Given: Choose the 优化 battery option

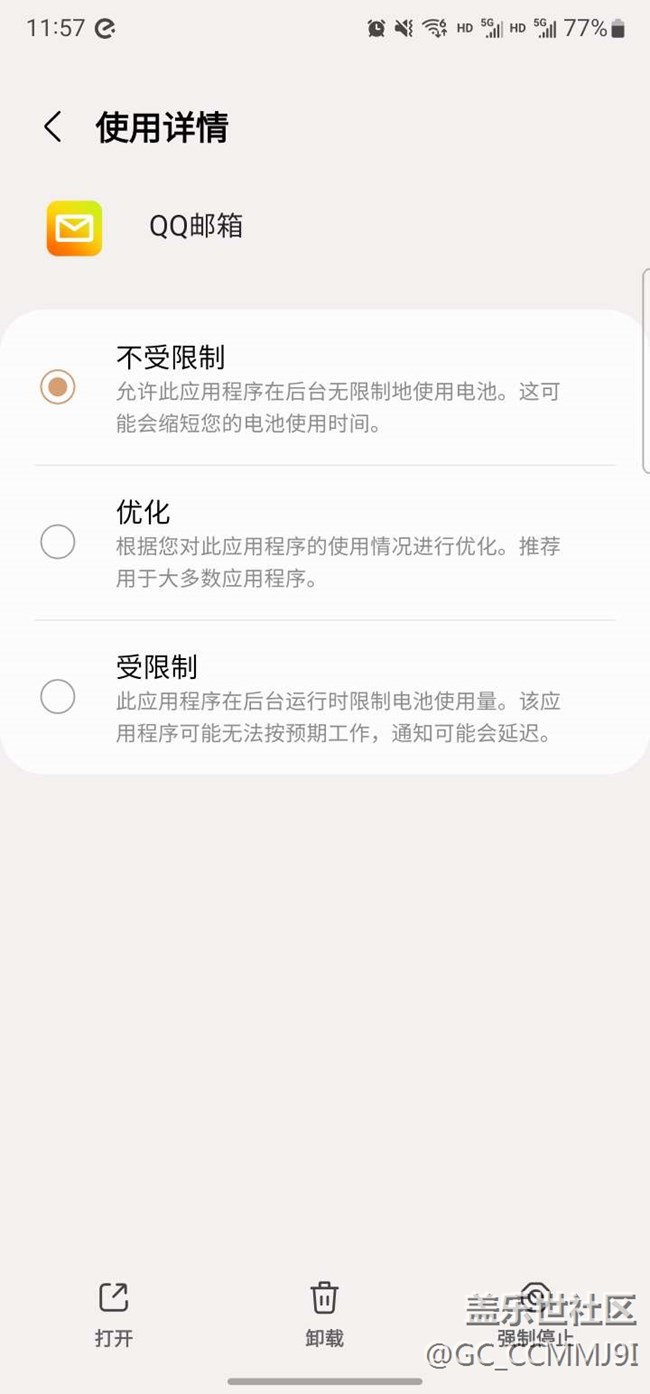Looking at the screenshot, I should point(58,542).
